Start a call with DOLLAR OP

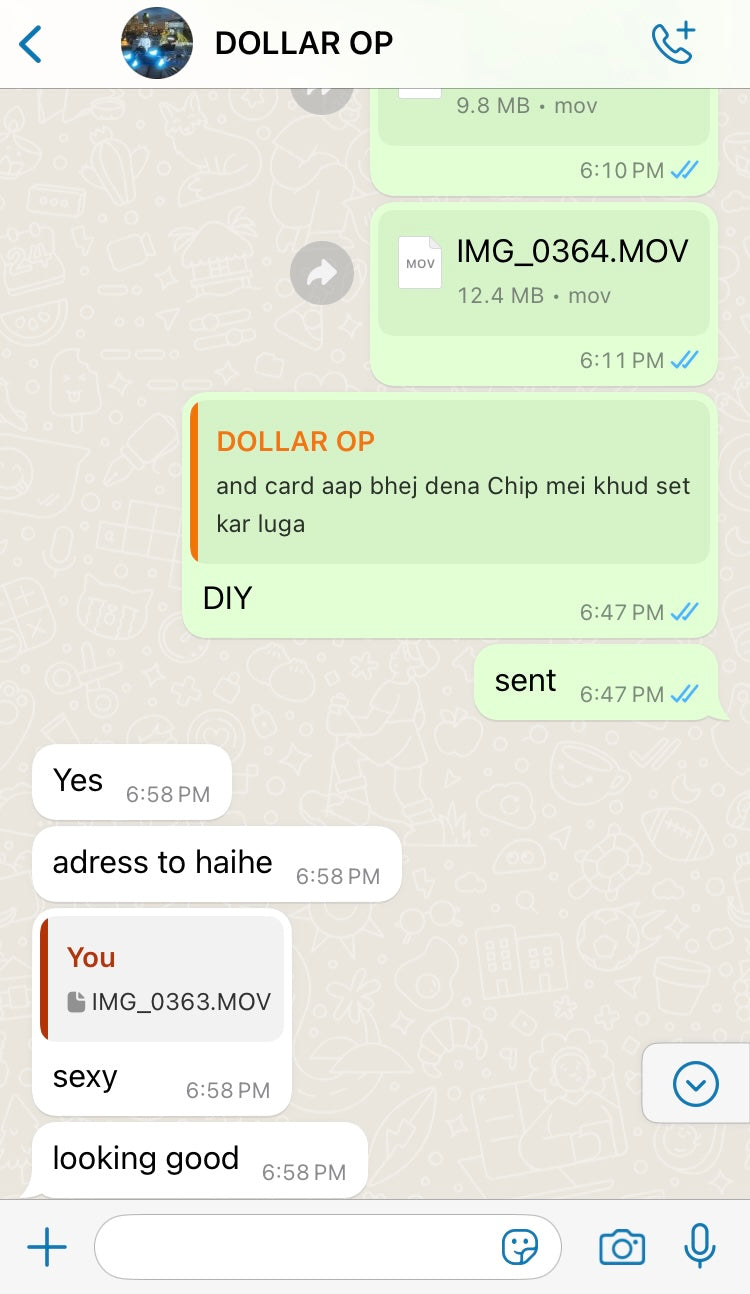[672, 44]
